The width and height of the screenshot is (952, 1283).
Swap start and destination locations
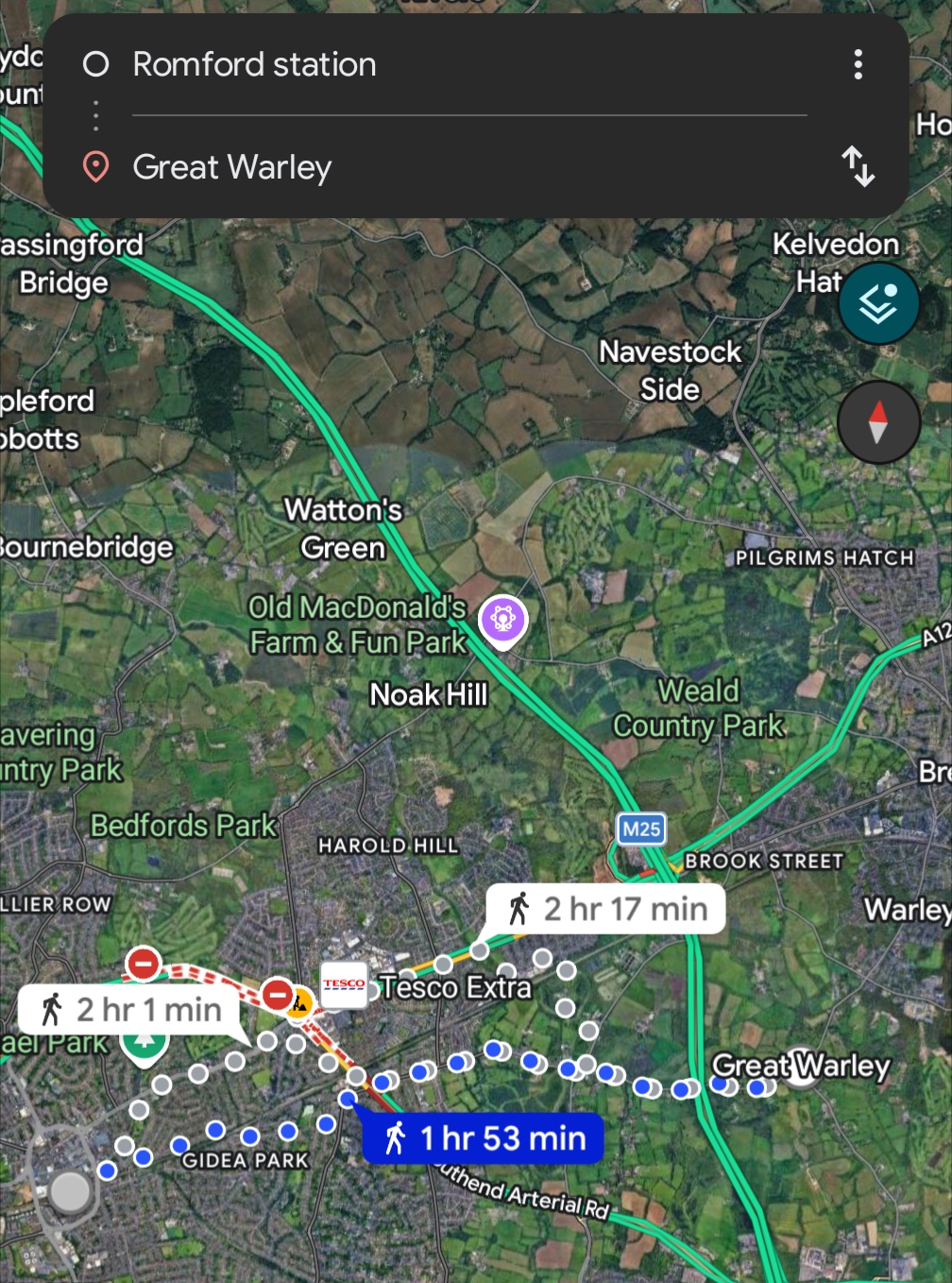(x=858, y=166)
